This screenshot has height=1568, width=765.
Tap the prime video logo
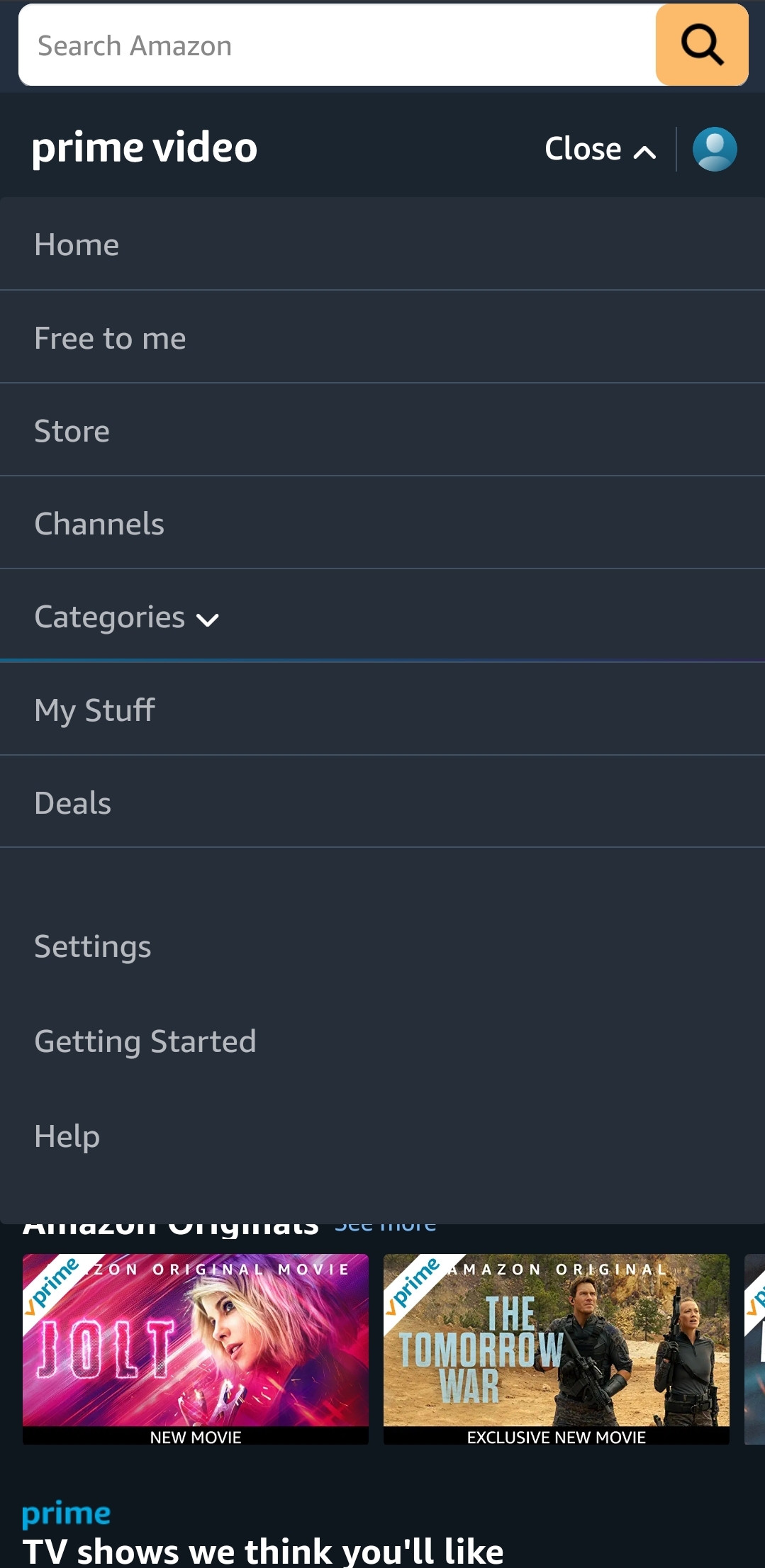[144, 148]
